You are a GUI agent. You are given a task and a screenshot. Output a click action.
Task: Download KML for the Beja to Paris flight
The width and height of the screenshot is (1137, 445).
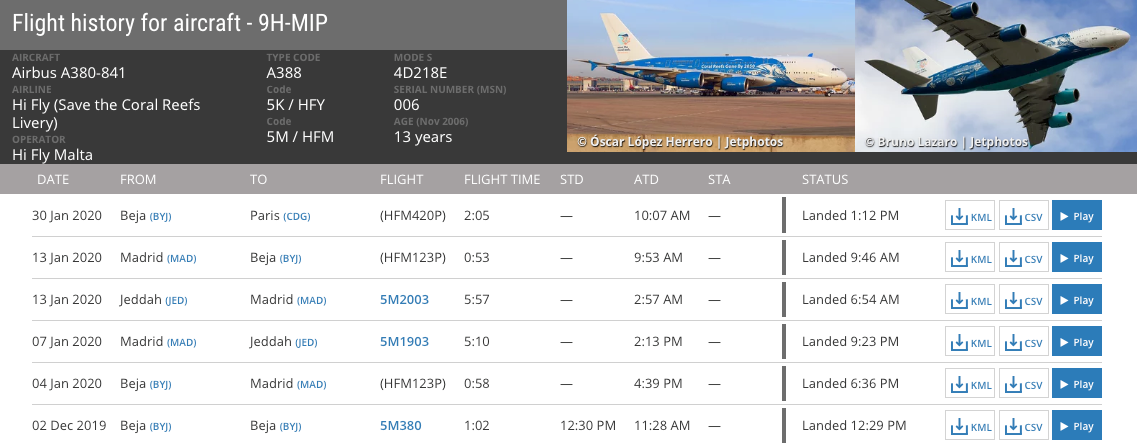[x=970, y=216]
